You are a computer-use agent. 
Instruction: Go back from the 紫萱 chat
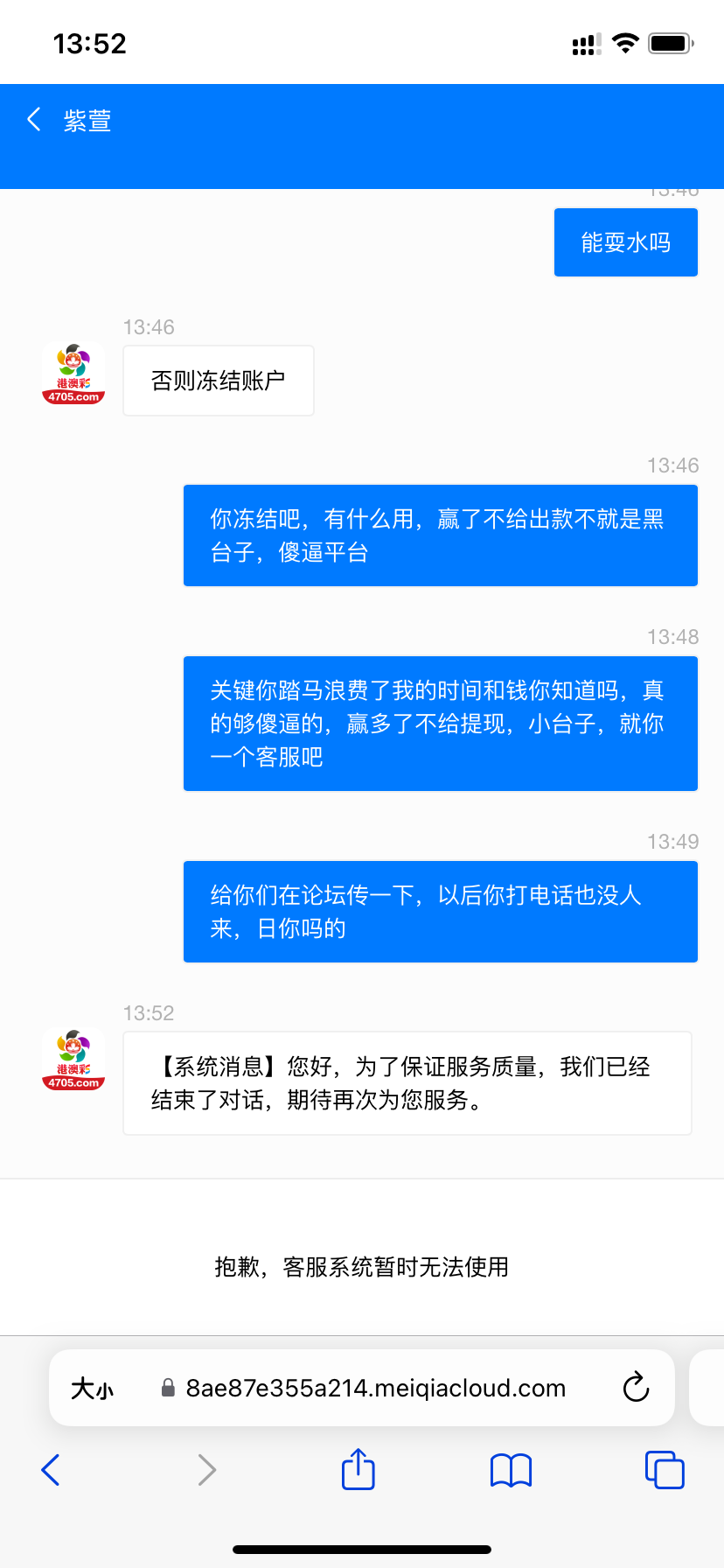(x=35, y=120)
